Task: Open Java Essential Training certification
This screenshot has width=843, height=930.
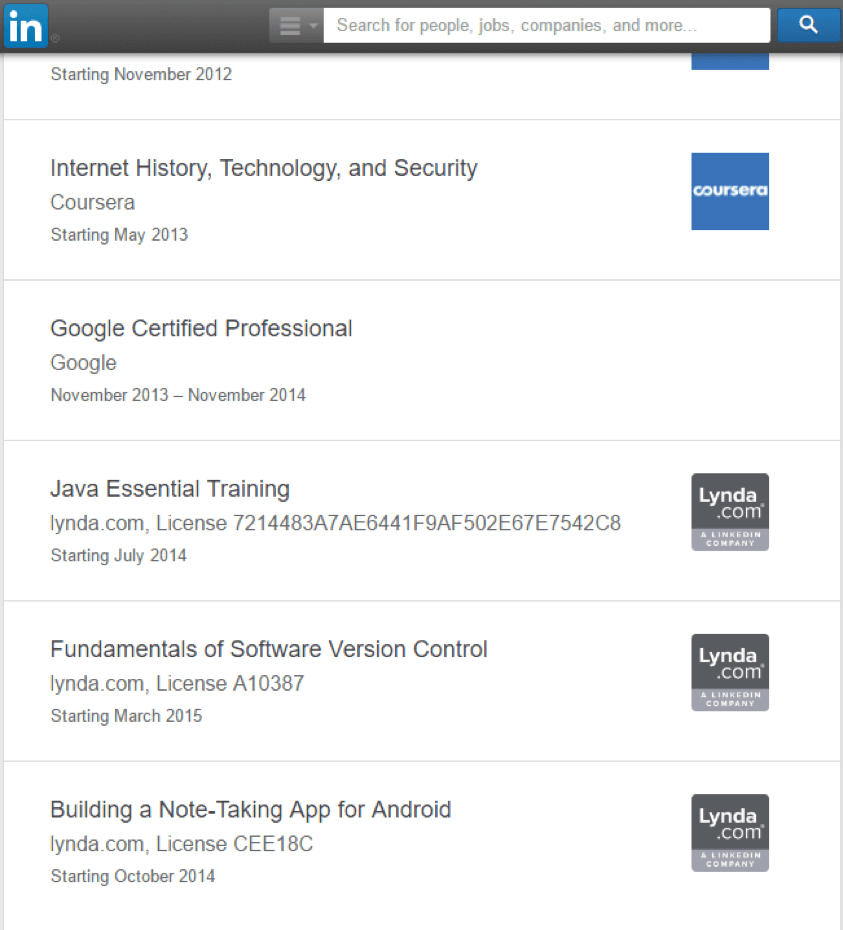Action: pos(170,489)
